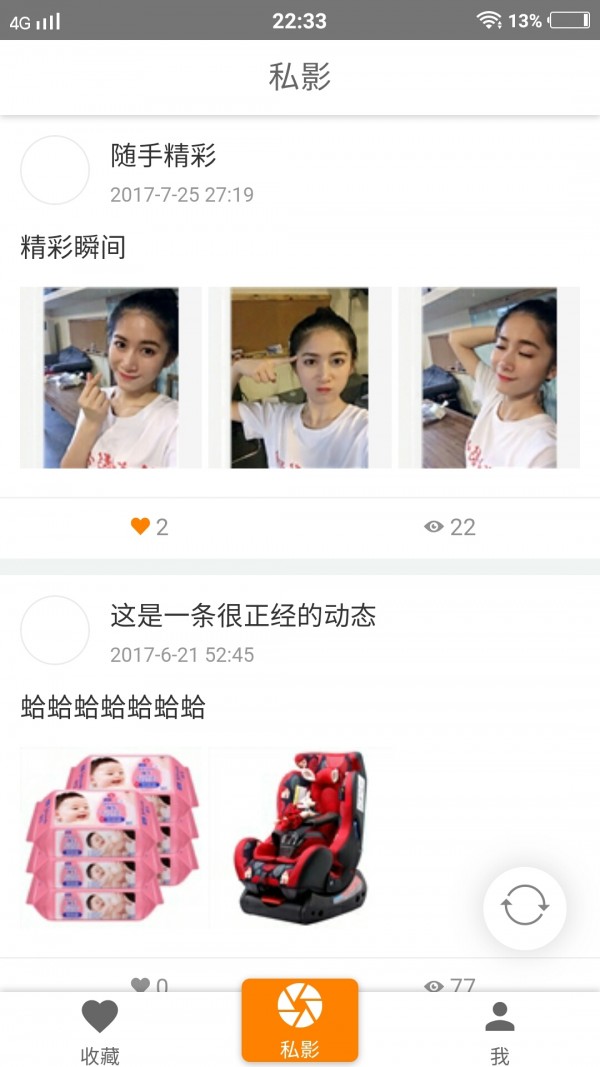
Task: View second photo in 精彩瞬间 post
Action: (299, 378)
